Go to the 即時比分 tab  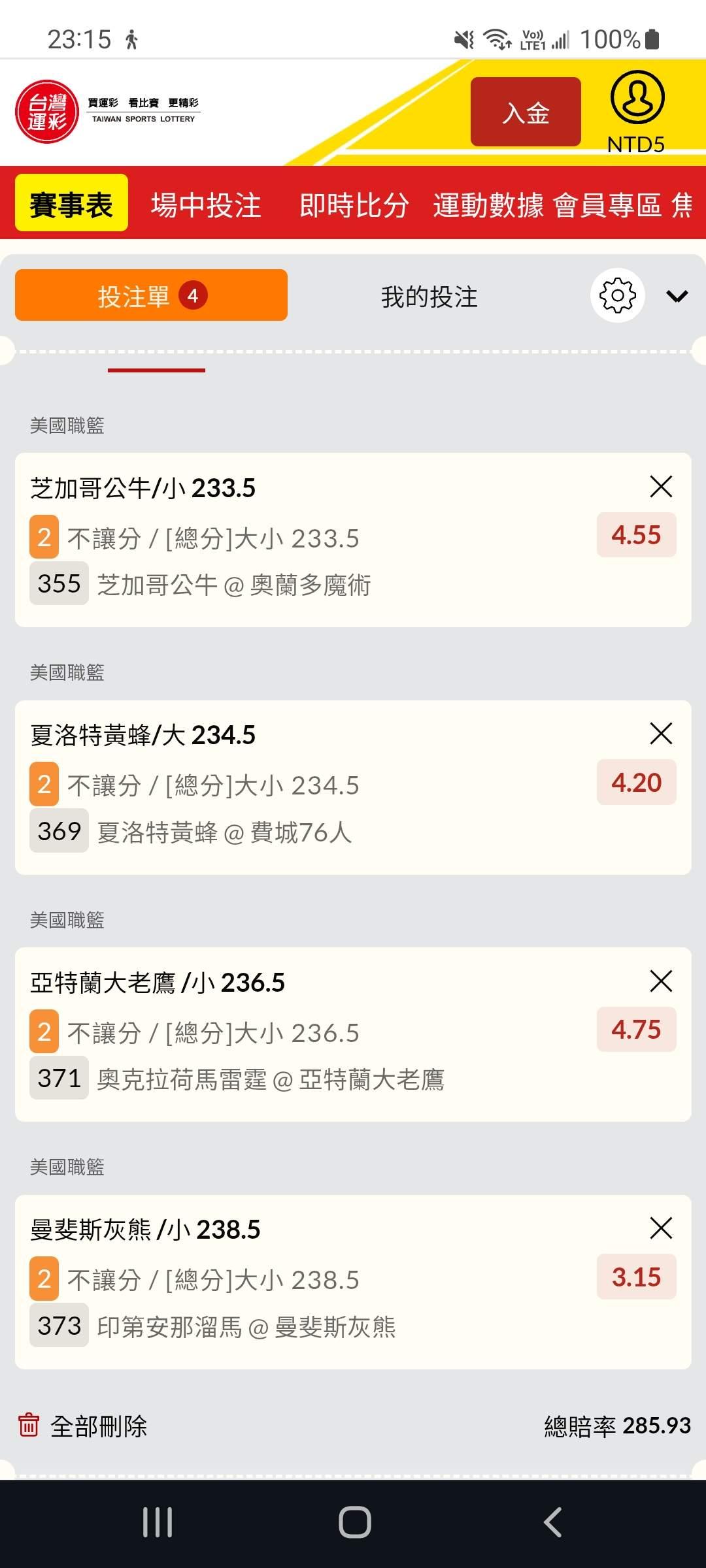pyautogui.click(x=354, y=205)
